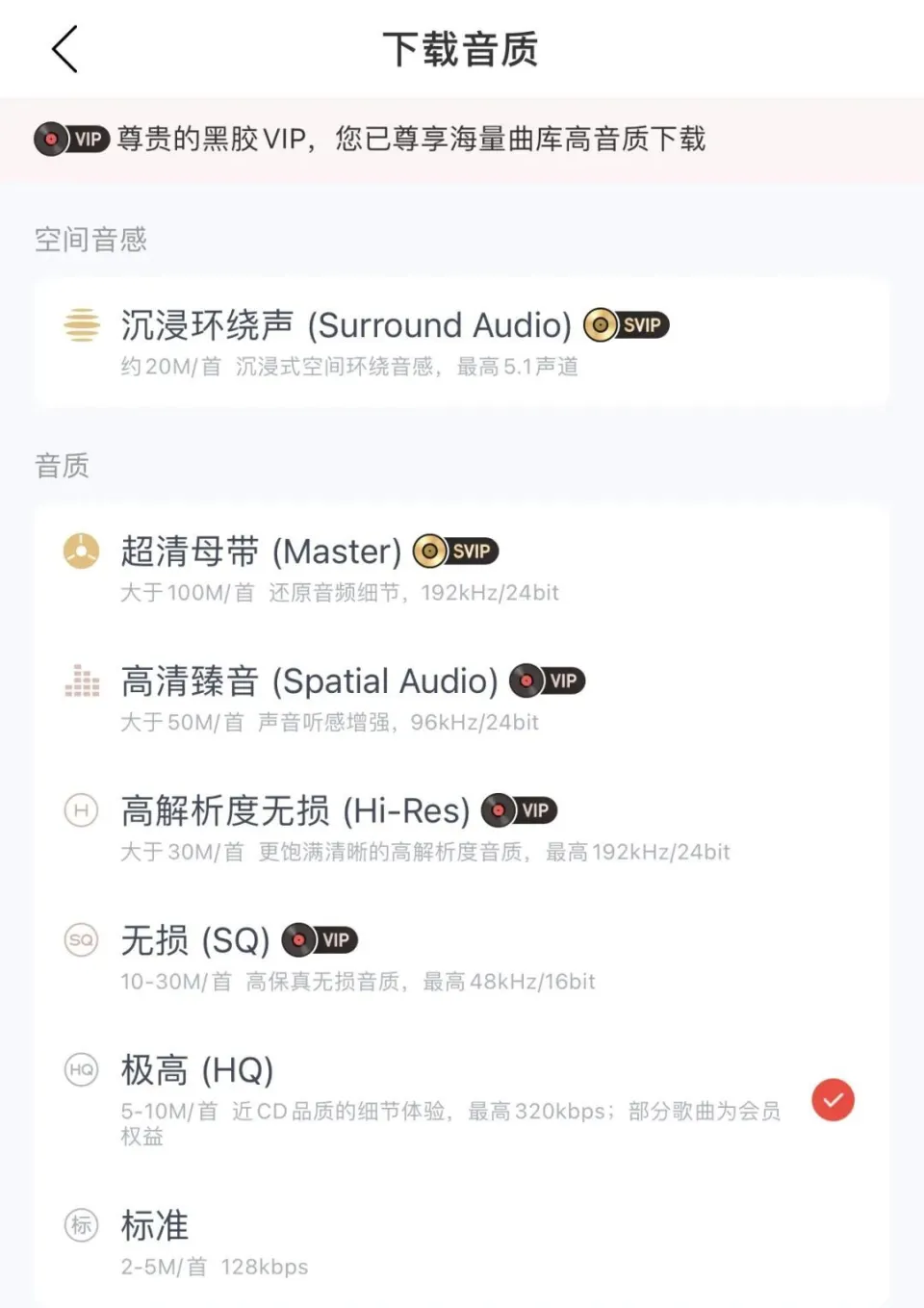
Task: Go back from the 下载音质 page
Action: coord(64,50)
